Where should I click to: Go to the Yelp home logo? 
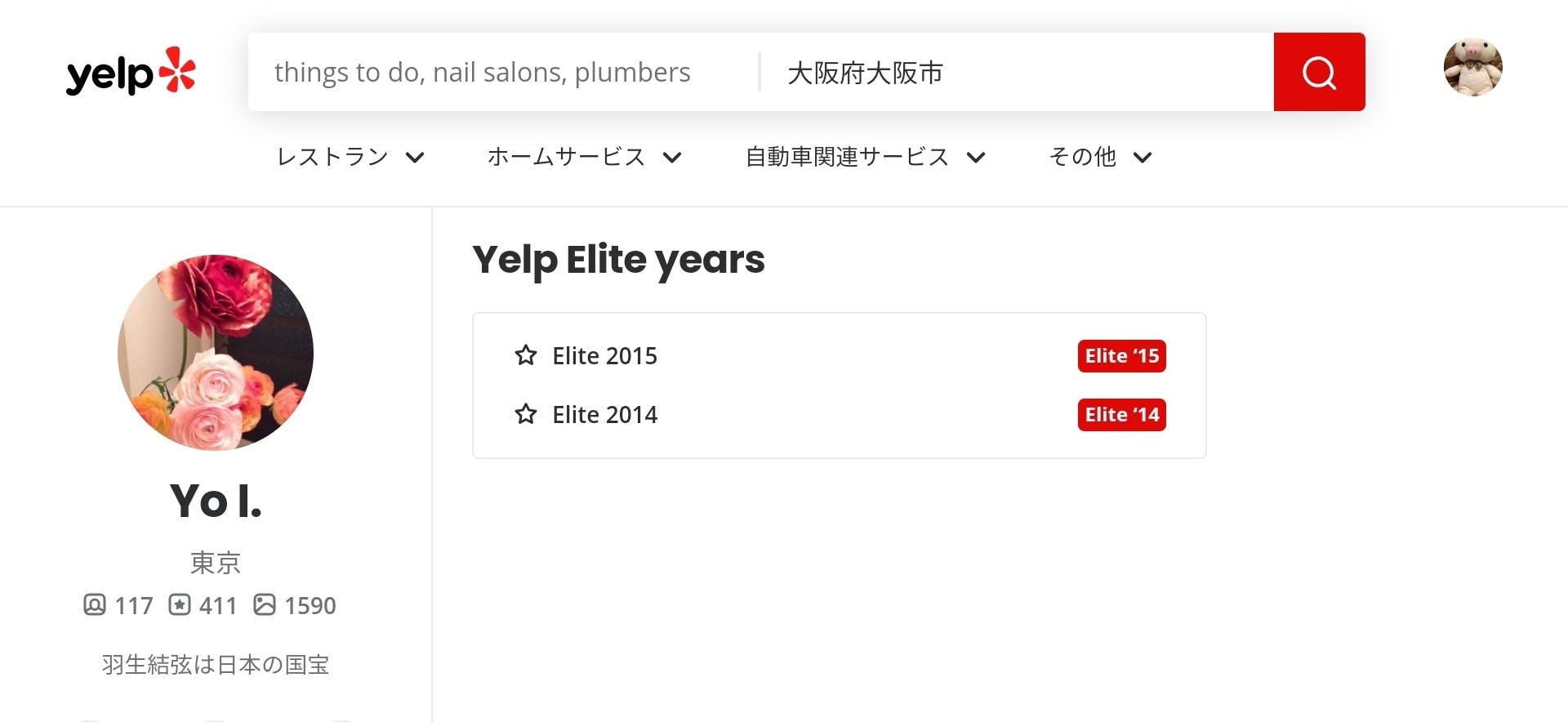pyautogui.click(x=131, y=71)
